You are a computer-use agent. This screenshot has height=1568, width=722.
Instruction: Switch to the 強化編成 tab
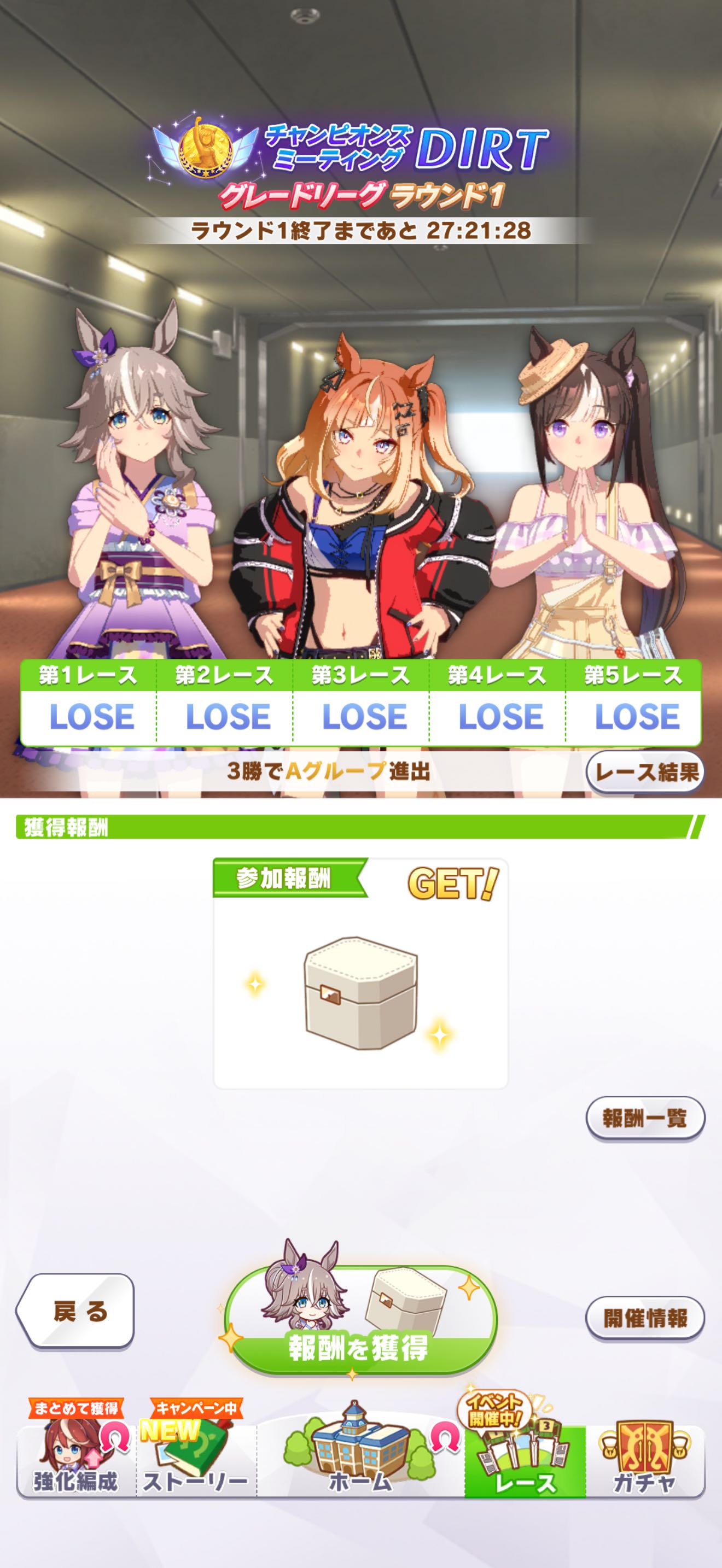coord(76,1461)
